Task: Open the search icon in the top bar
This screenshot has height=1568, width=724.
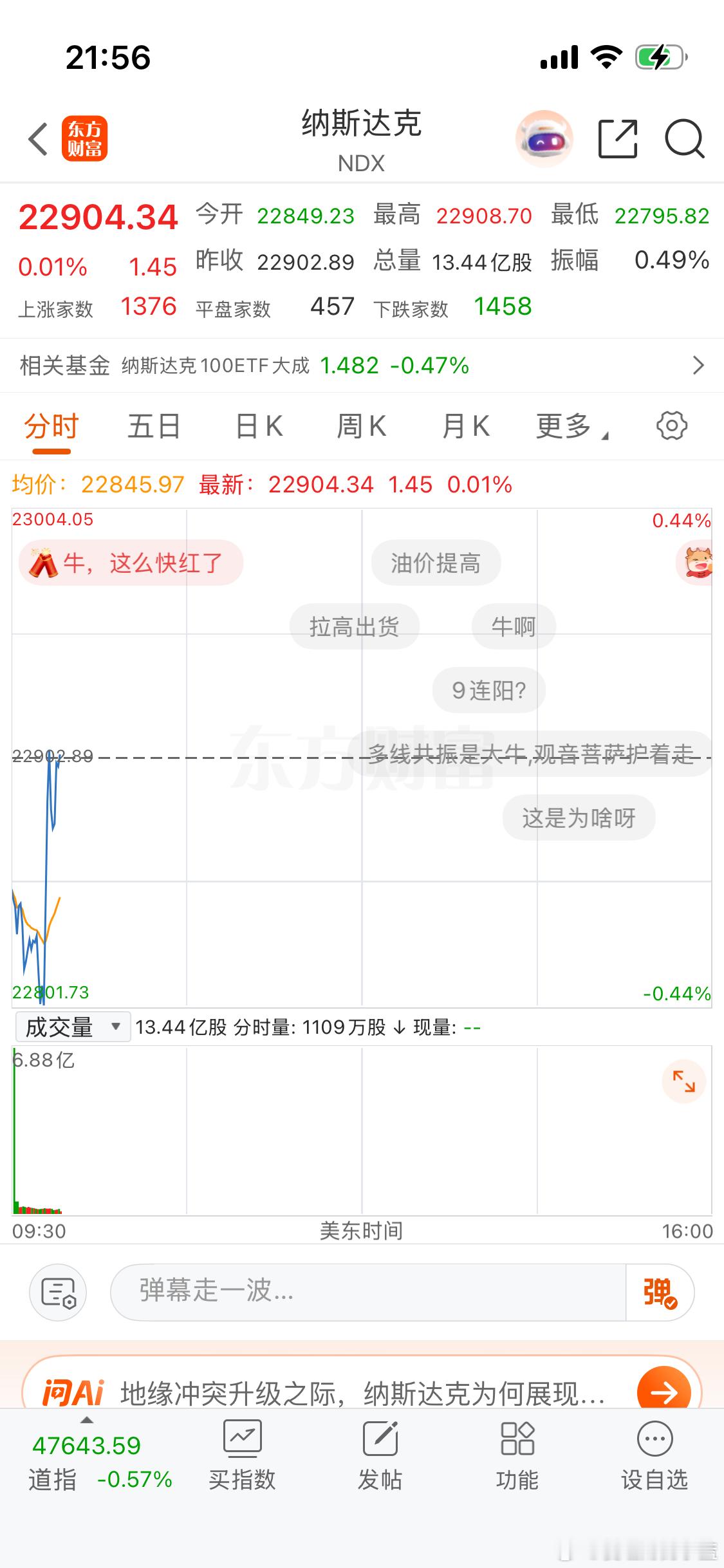Action: coord(684,138)
